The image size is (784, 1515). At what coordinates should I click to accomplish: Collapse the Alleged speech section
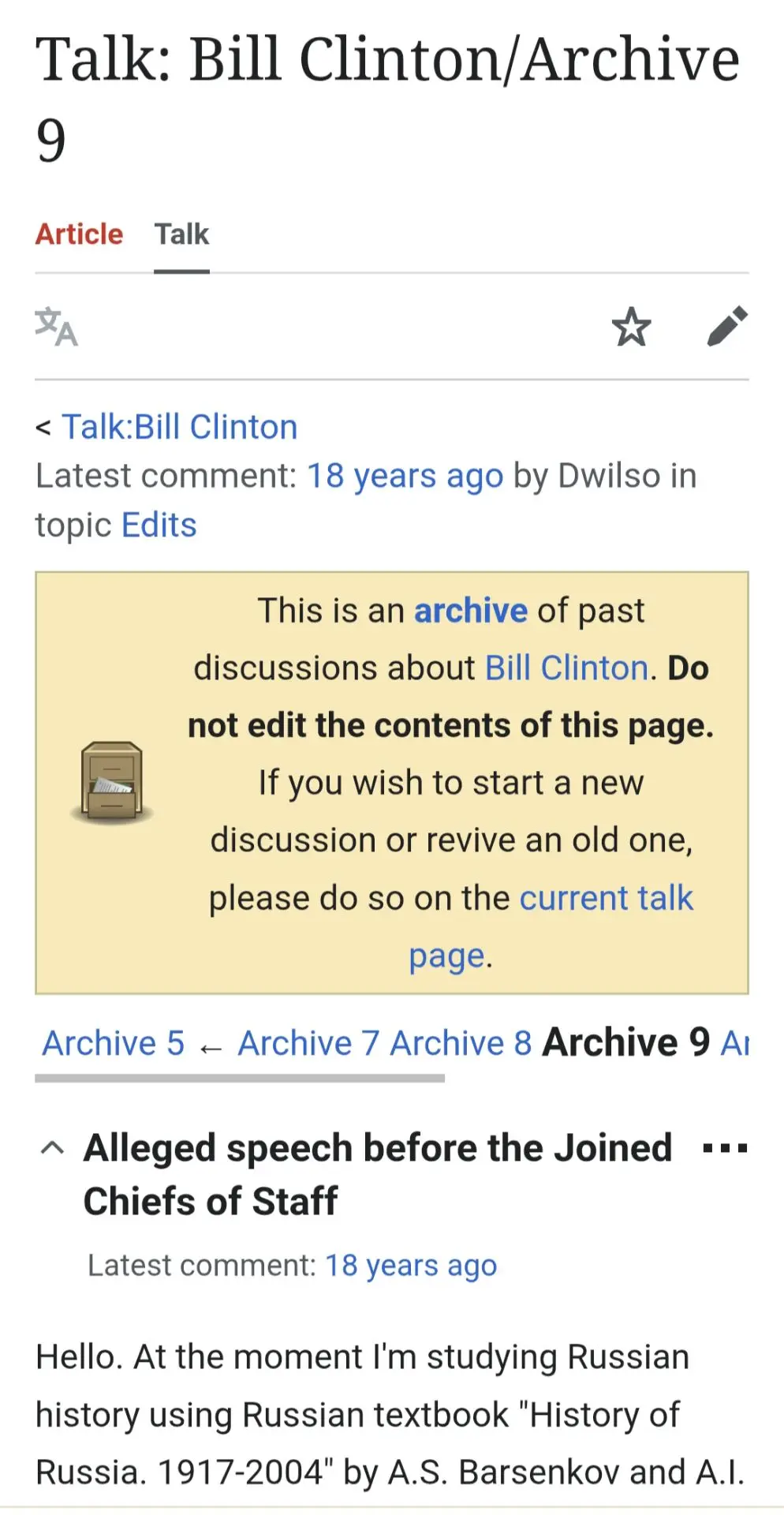52,1148
